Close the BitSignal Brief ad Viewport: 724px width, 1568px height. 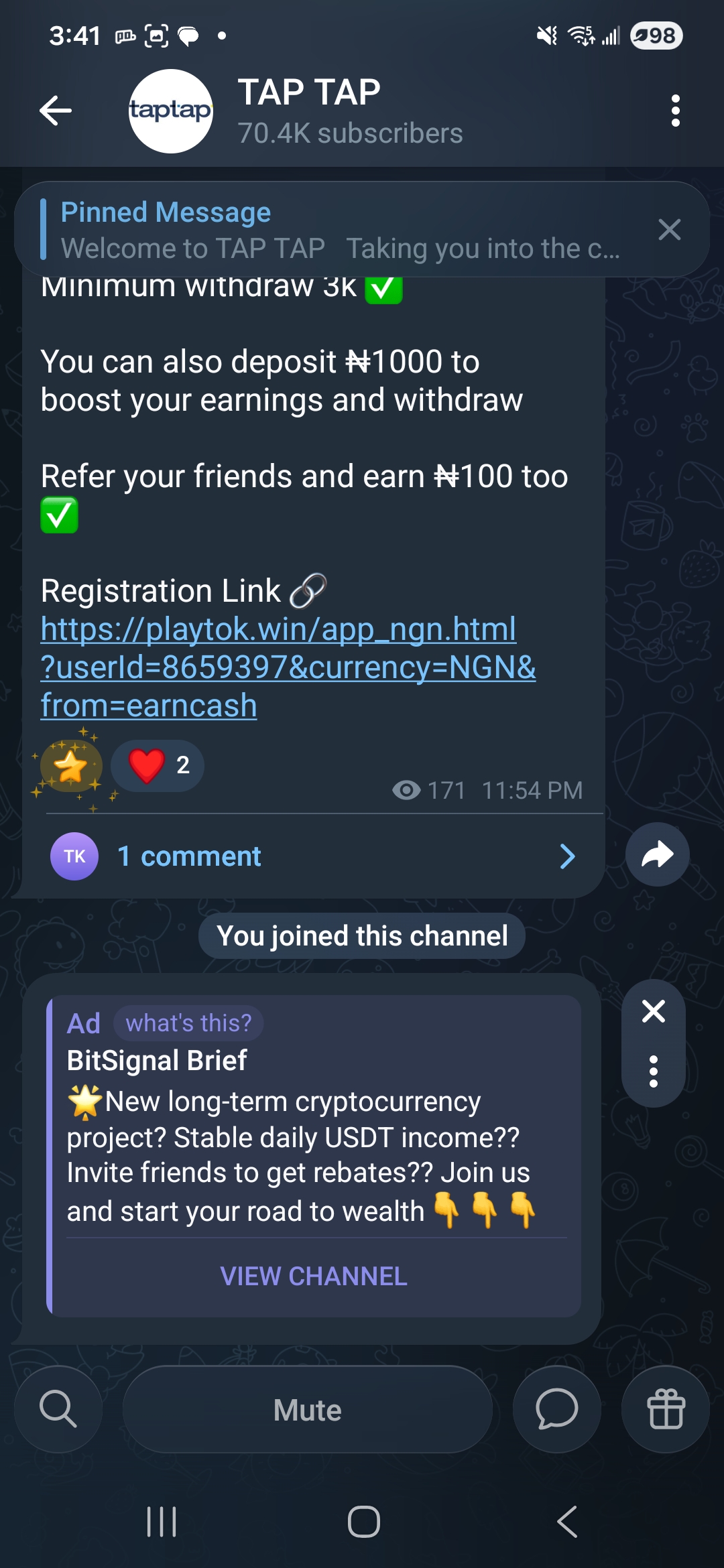point(653,1011)
